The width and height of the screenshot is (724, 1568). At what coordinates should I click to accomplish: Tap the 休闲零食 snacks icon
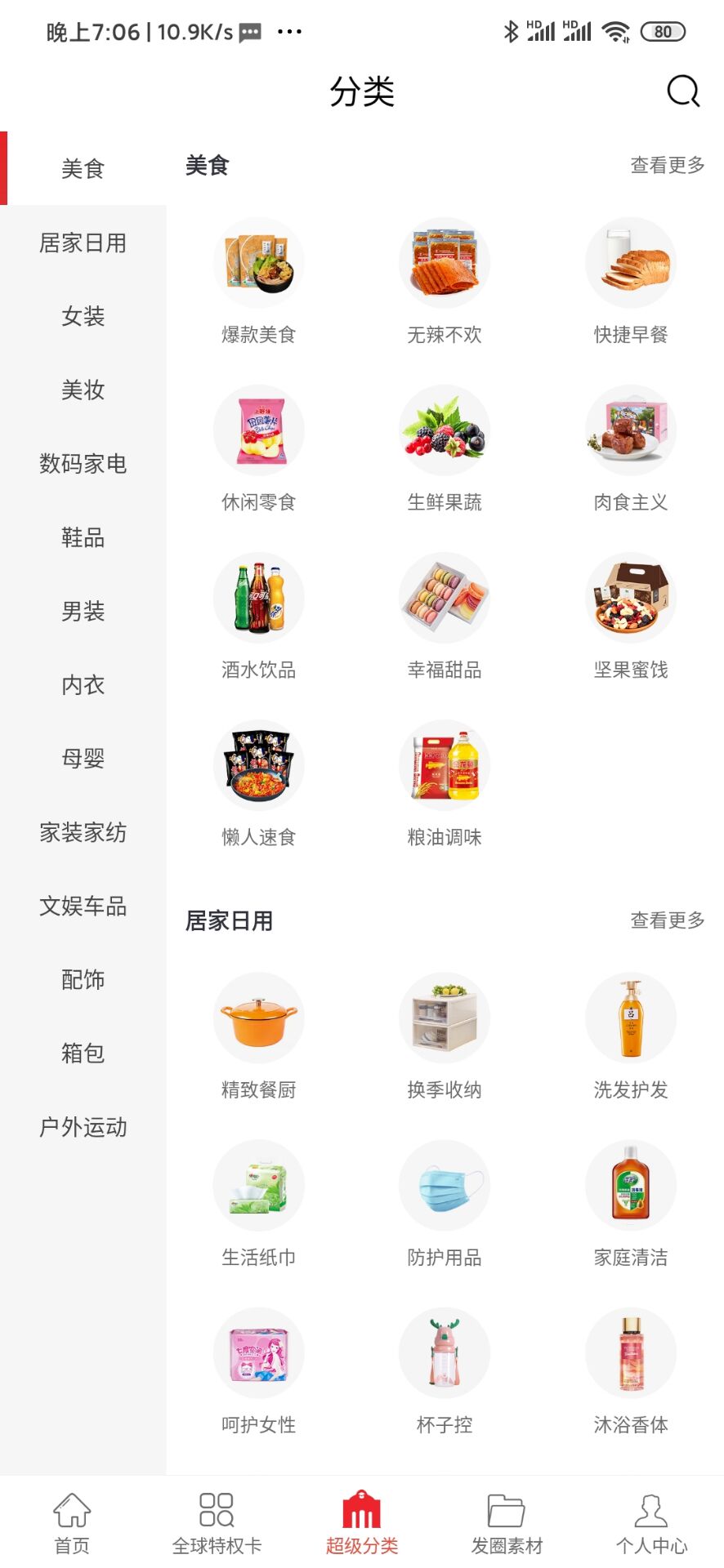click(258, 430)
